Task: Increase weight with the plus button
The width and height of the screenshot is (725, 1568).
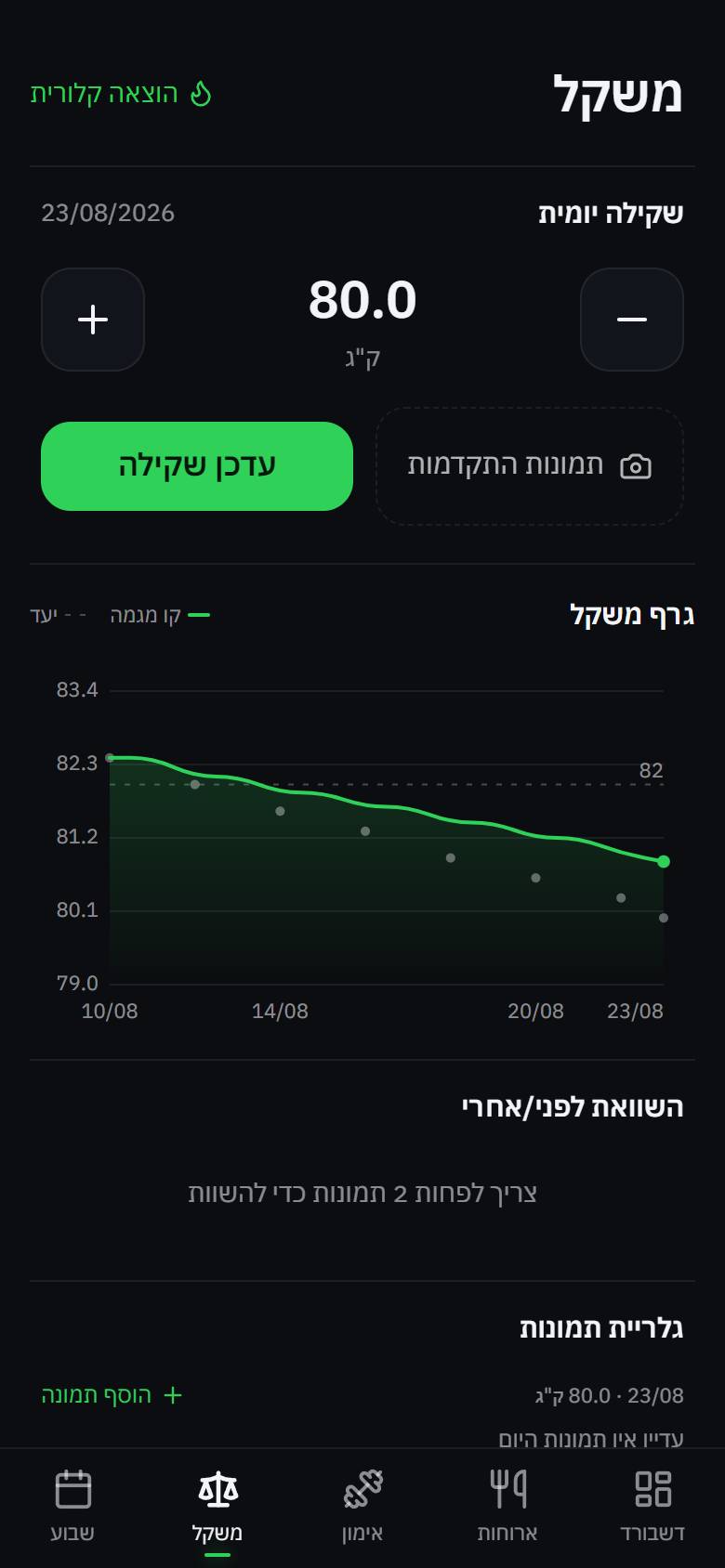Action: (93, 320)
